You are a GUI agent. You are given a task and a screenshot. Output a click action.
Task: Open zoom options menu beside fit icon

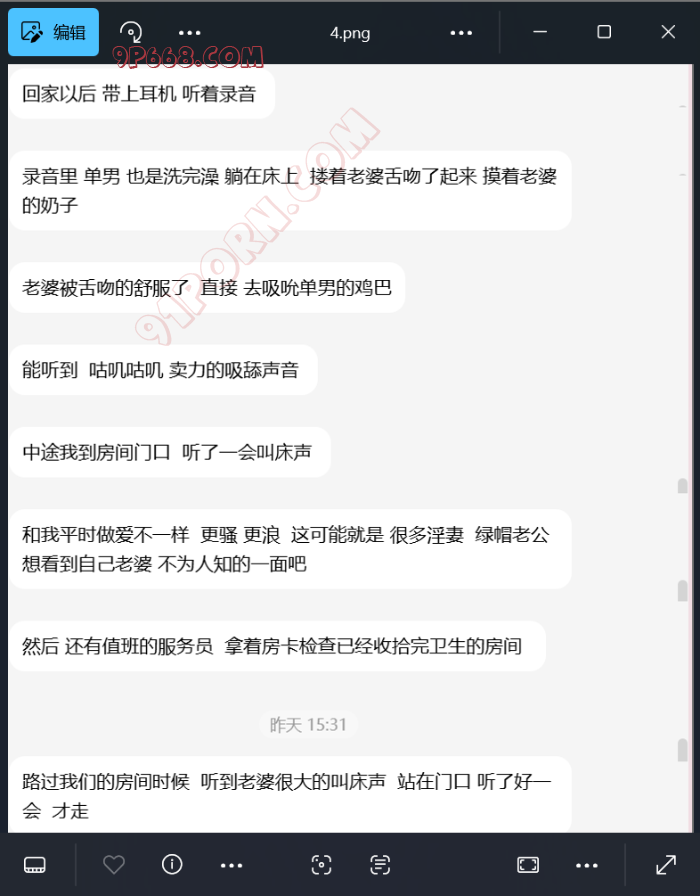(587, 865)
